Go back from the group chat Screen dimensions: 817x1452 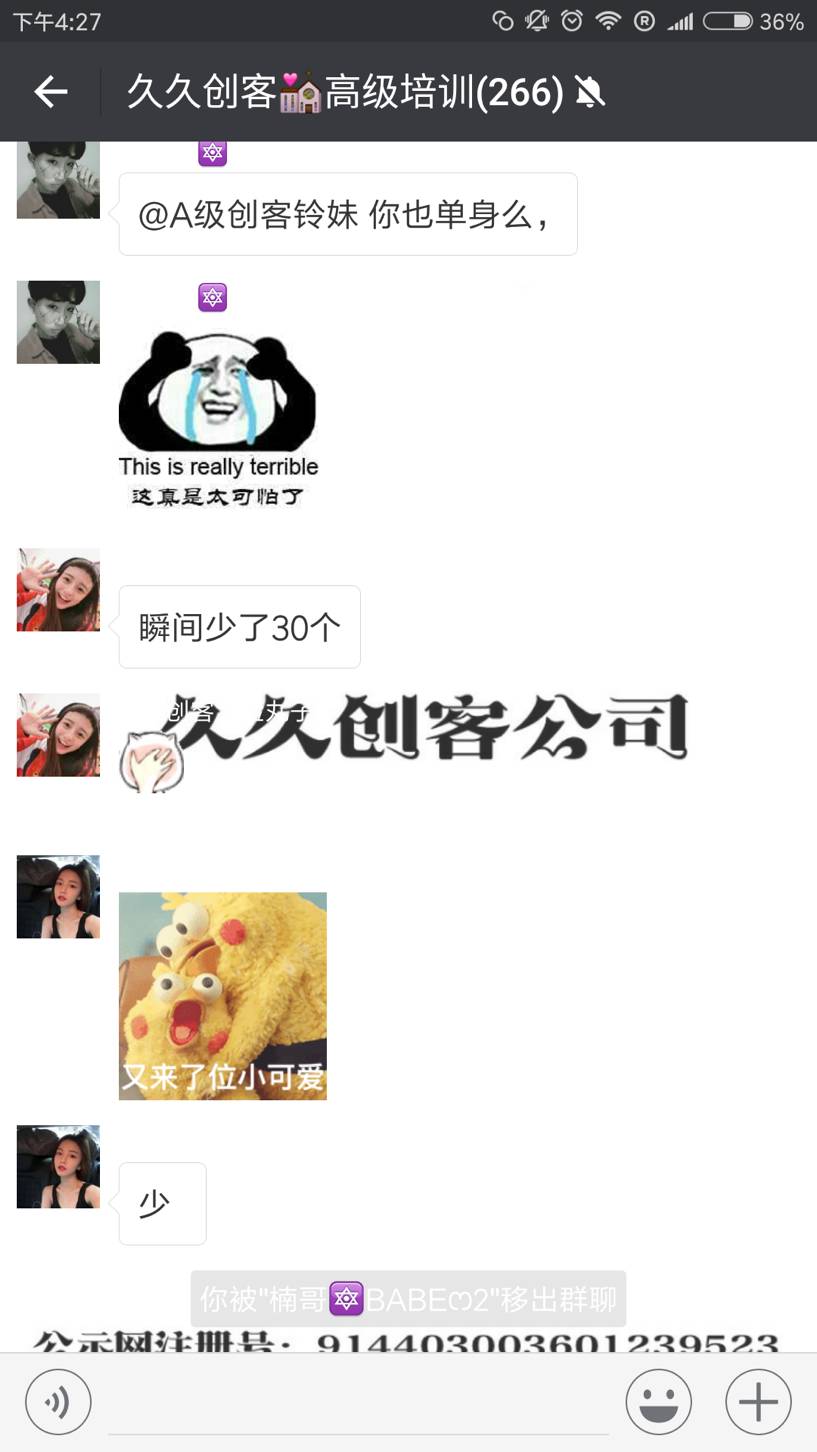(x=51, y=92)
